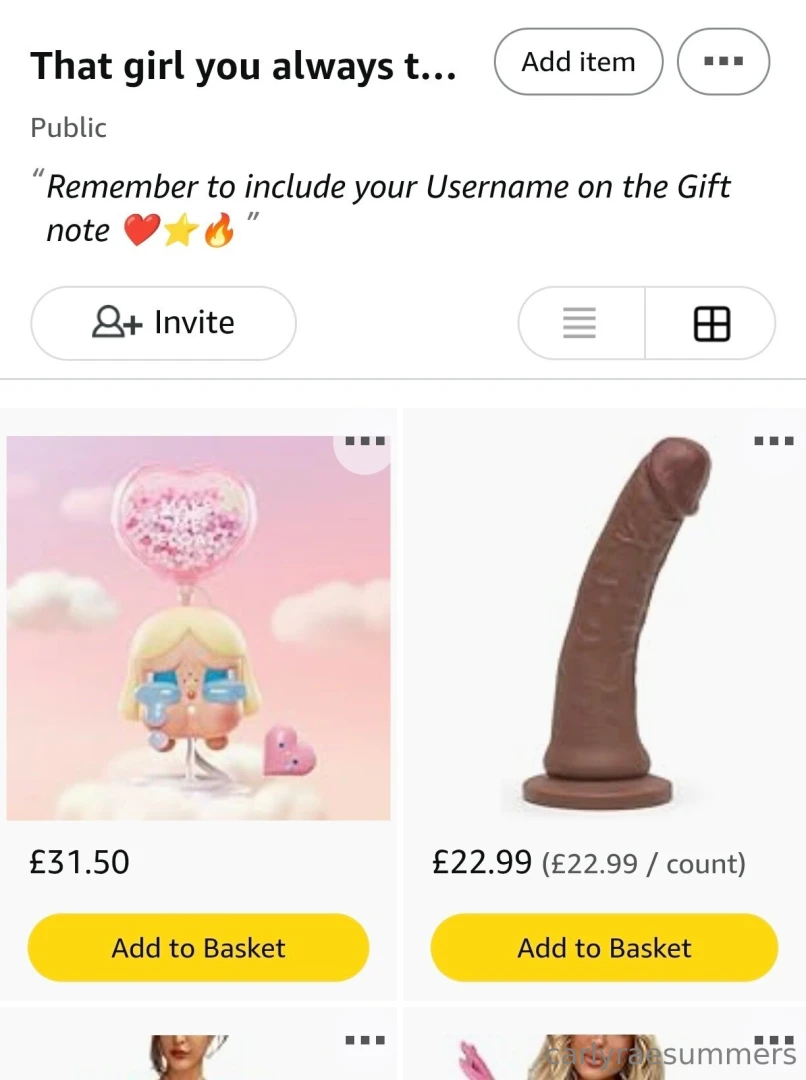Image resolution: width=806 pixels, height=1080 pixels.
Task: Open options for the £31.50 item
Action: (x=364, y=441)
